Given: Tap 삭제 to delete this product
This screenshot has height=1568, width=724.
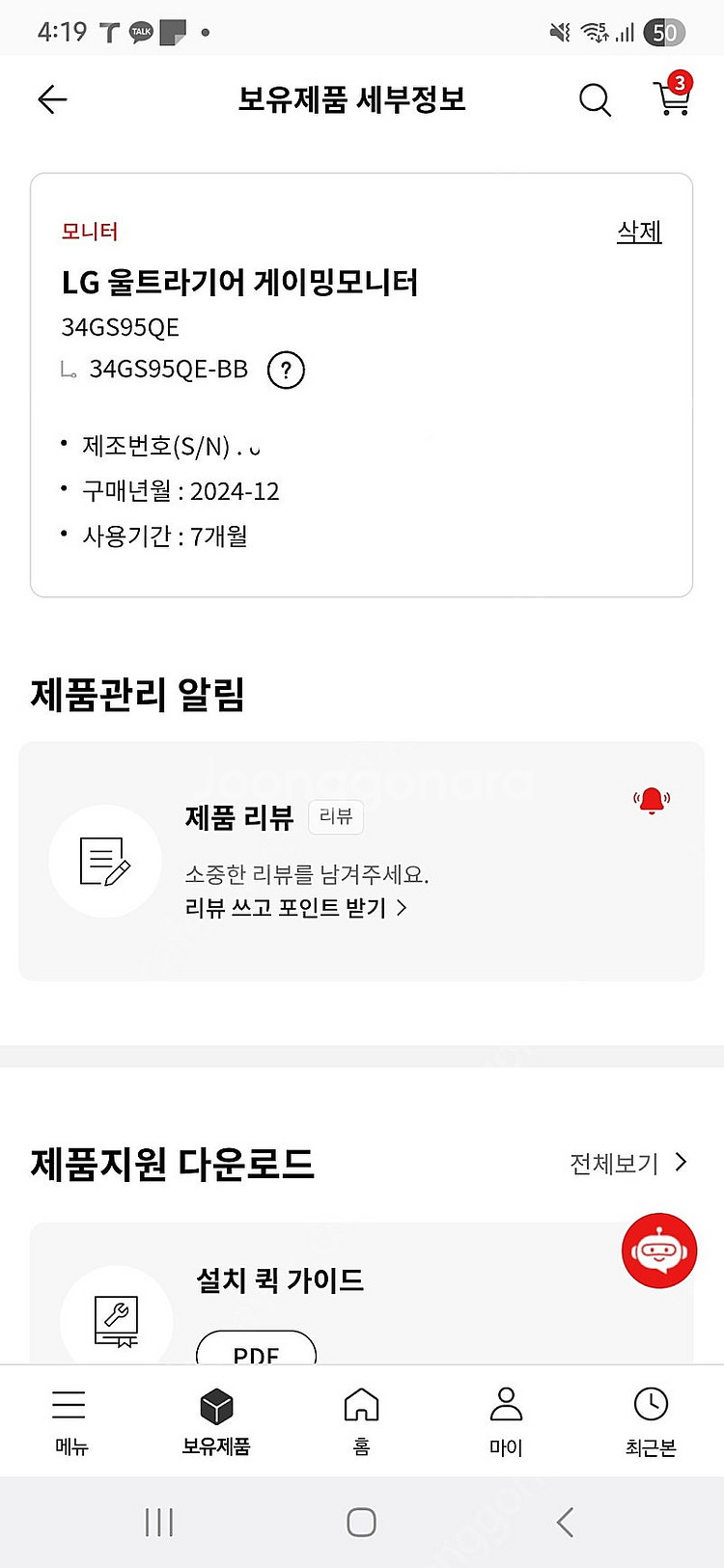Looking at the screenshot, I should (638, 232).
